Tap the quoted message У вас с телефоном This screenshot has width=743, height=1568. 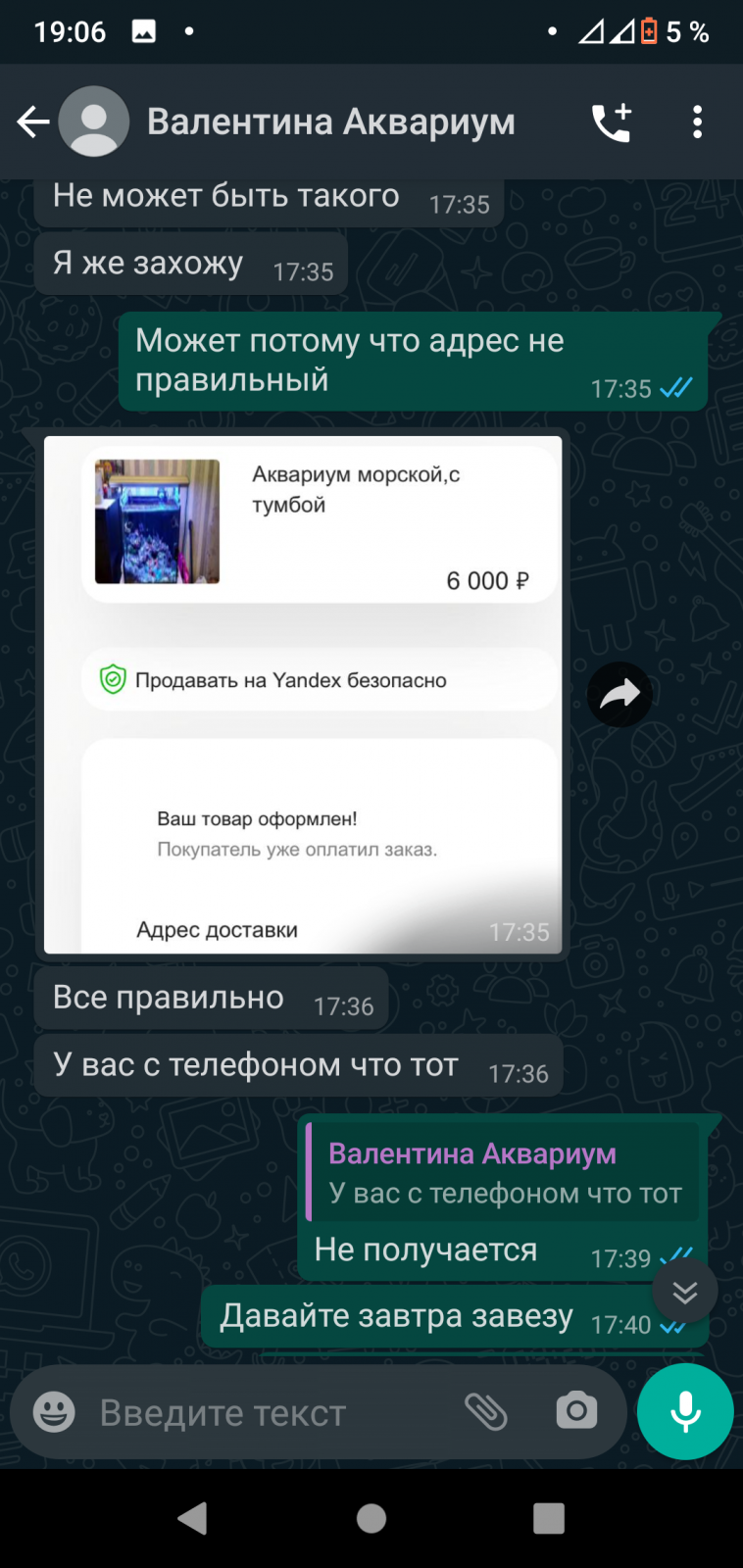[502, 1172]
